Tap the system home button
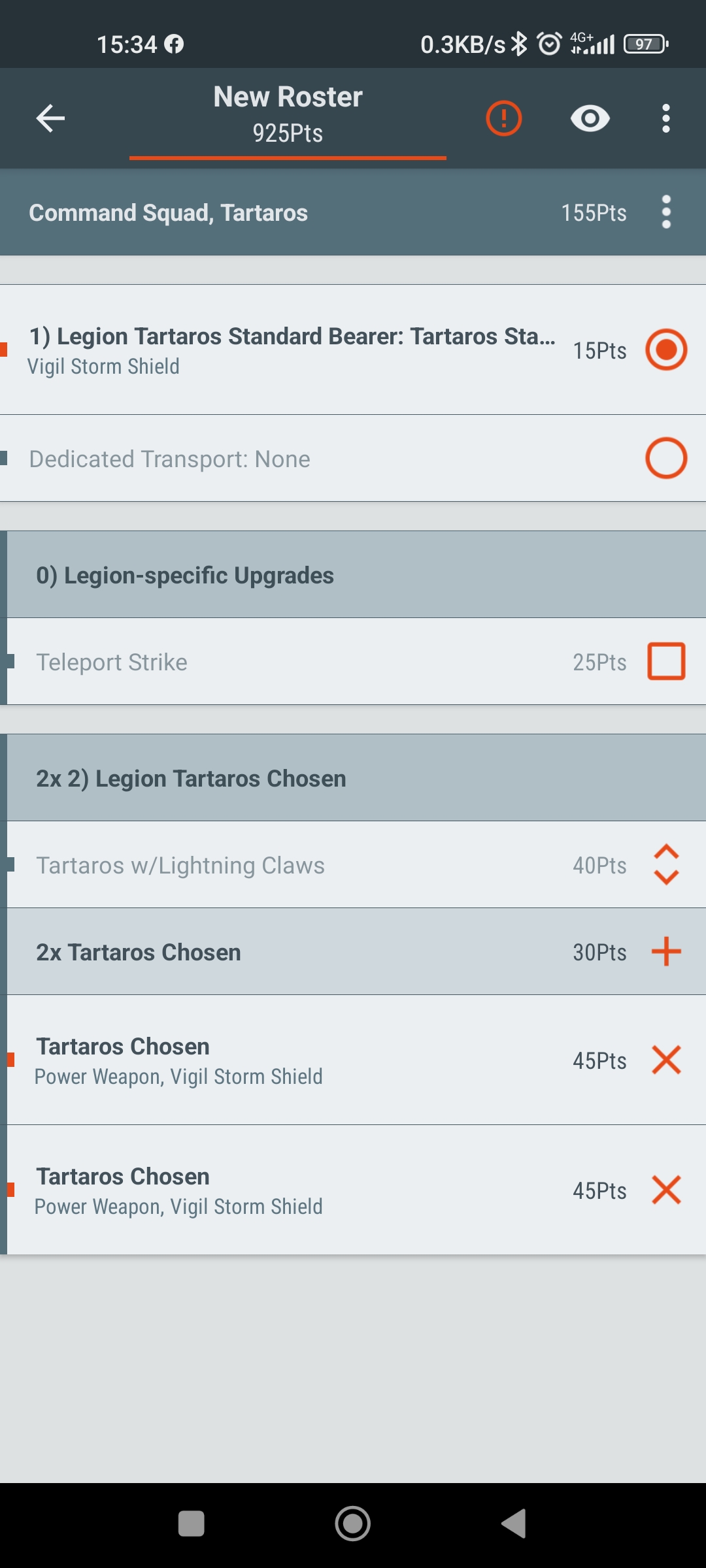706x1568 pixels. [x=353, y=1524]
